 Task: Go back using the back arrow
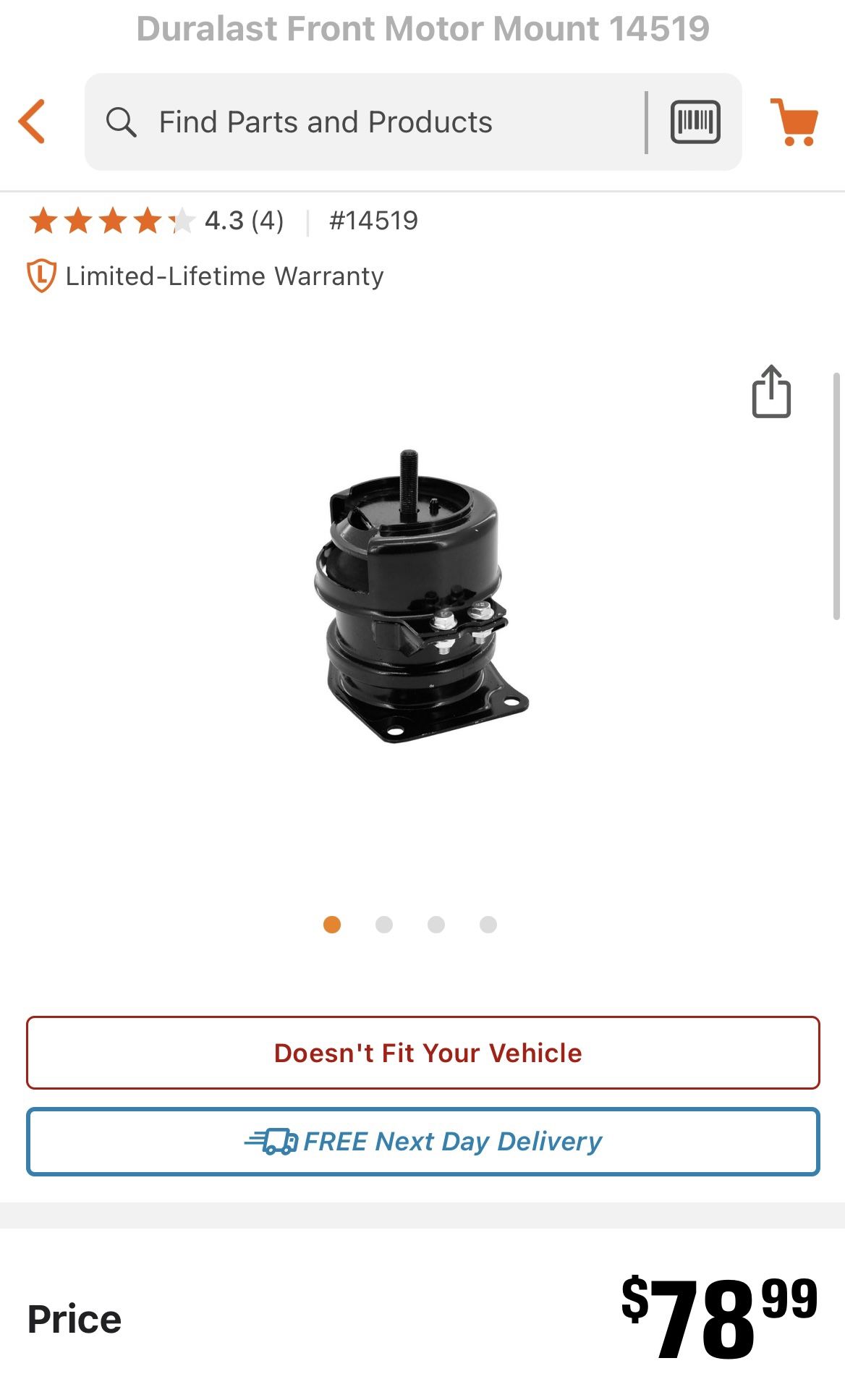tap(33, 122)
